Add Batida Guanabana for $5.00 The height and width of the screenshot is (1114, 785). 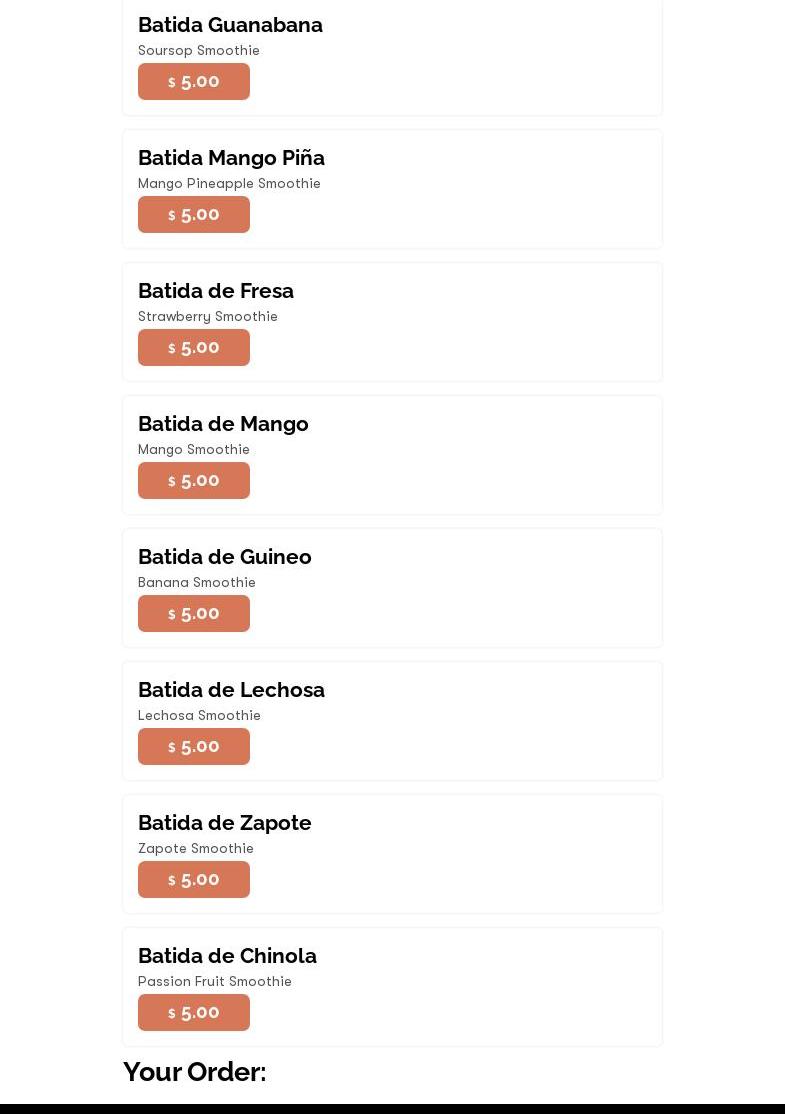194,82
